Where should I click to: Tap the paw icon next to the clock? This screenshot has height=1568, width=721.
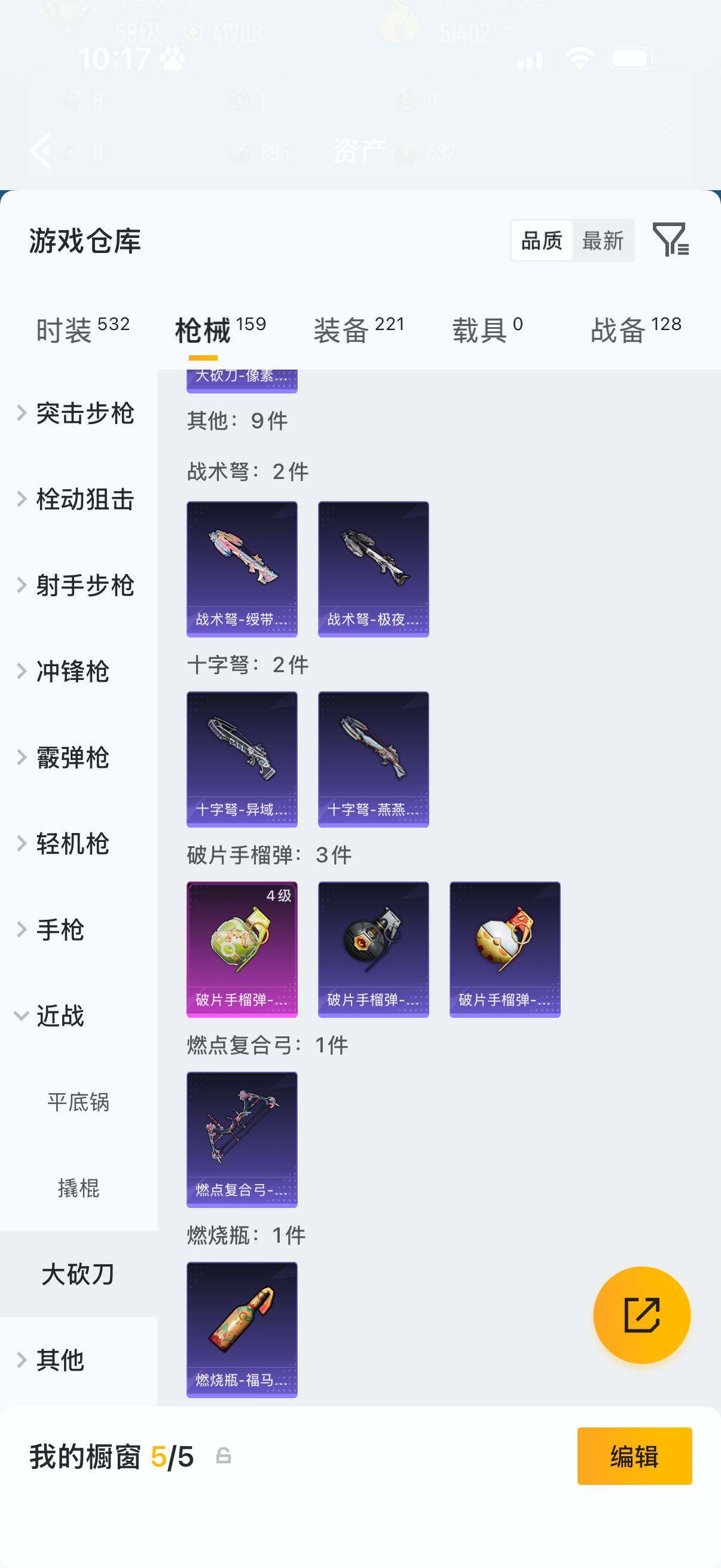(x=171, y=59)
